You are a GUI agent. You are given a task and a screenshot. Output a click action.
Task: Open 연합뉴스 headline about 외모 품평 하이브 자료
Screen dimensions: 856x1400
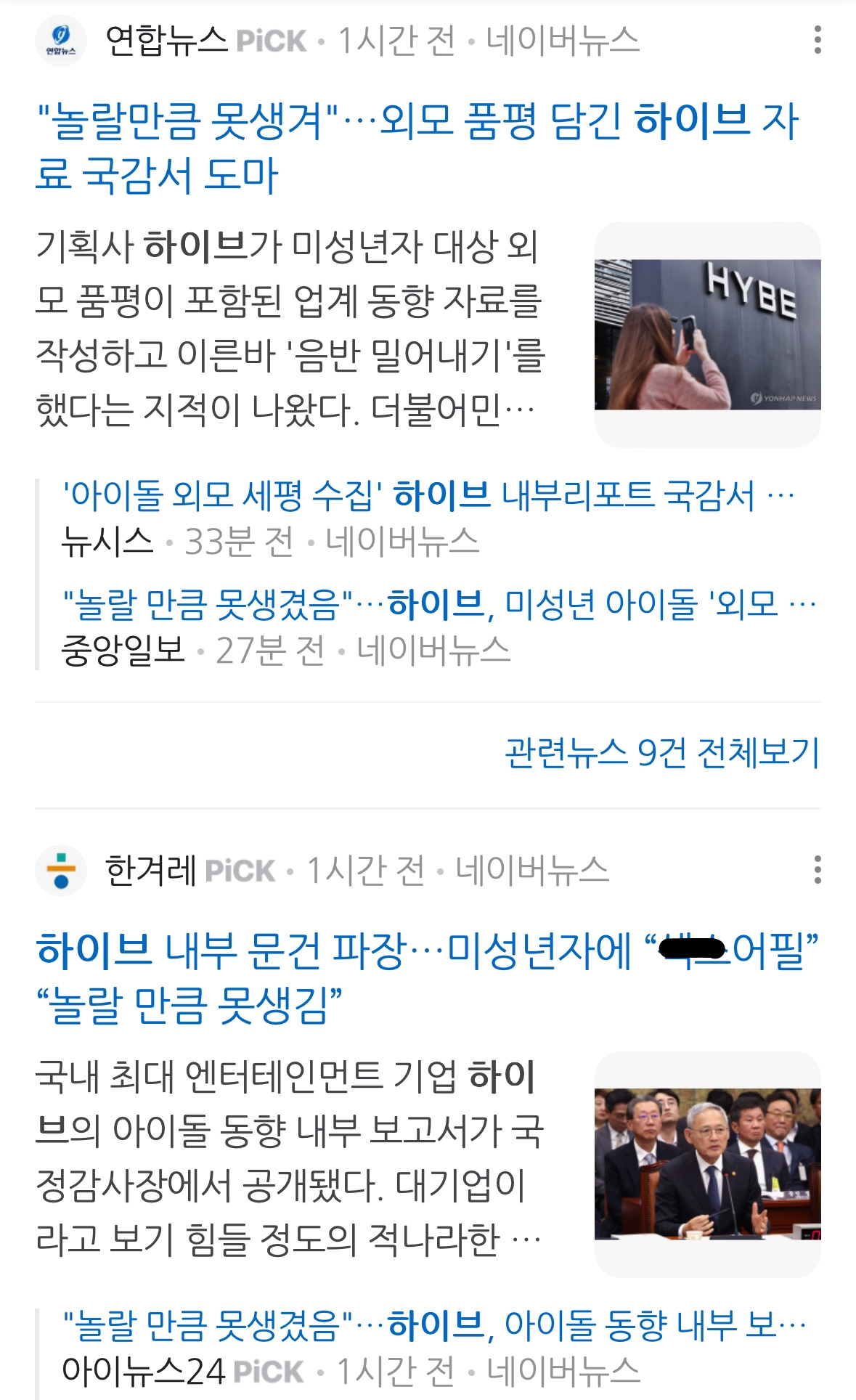(417, 147)
